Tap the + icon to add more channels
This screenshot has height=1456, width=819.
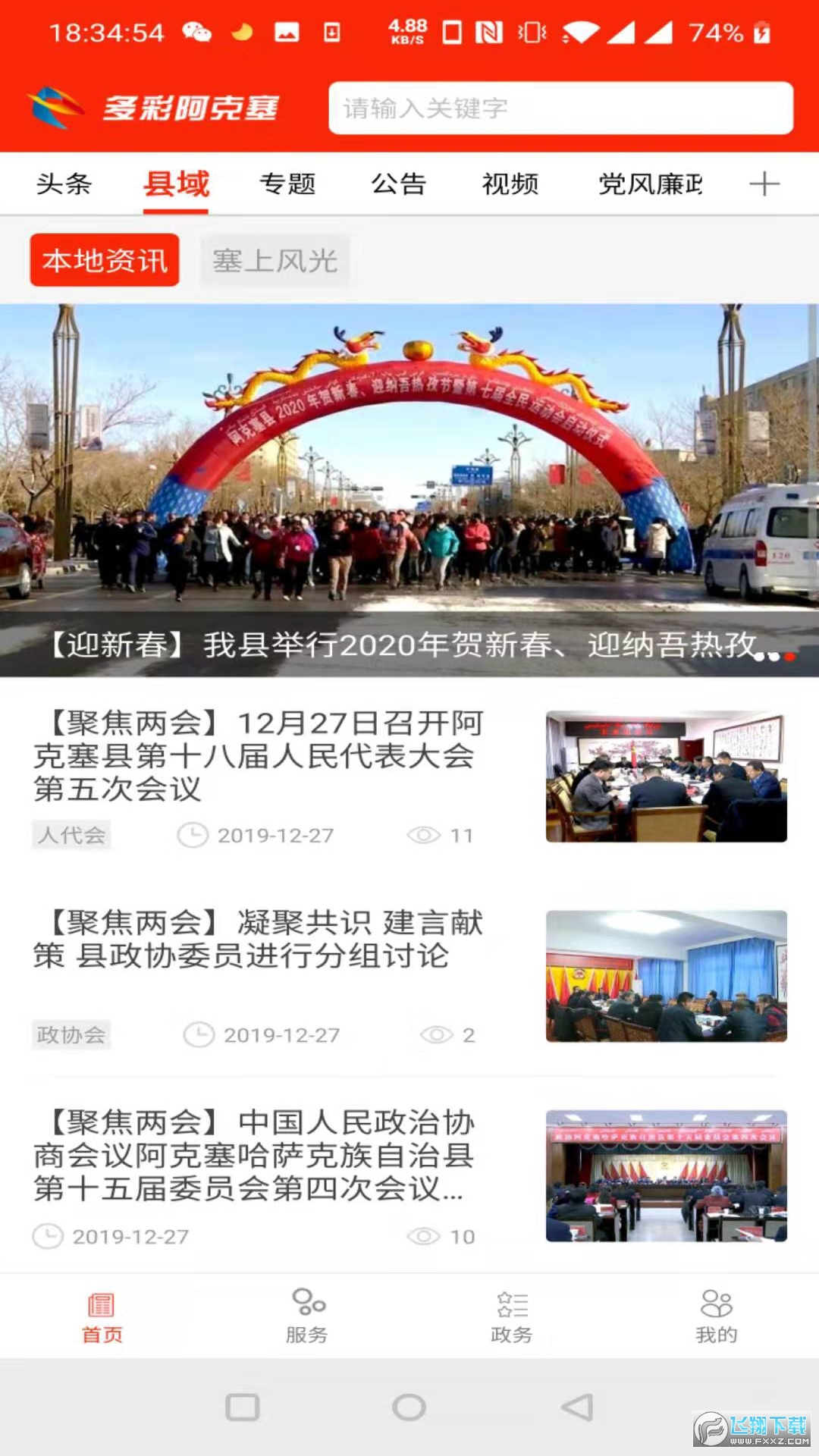click(x=766, y=184)
